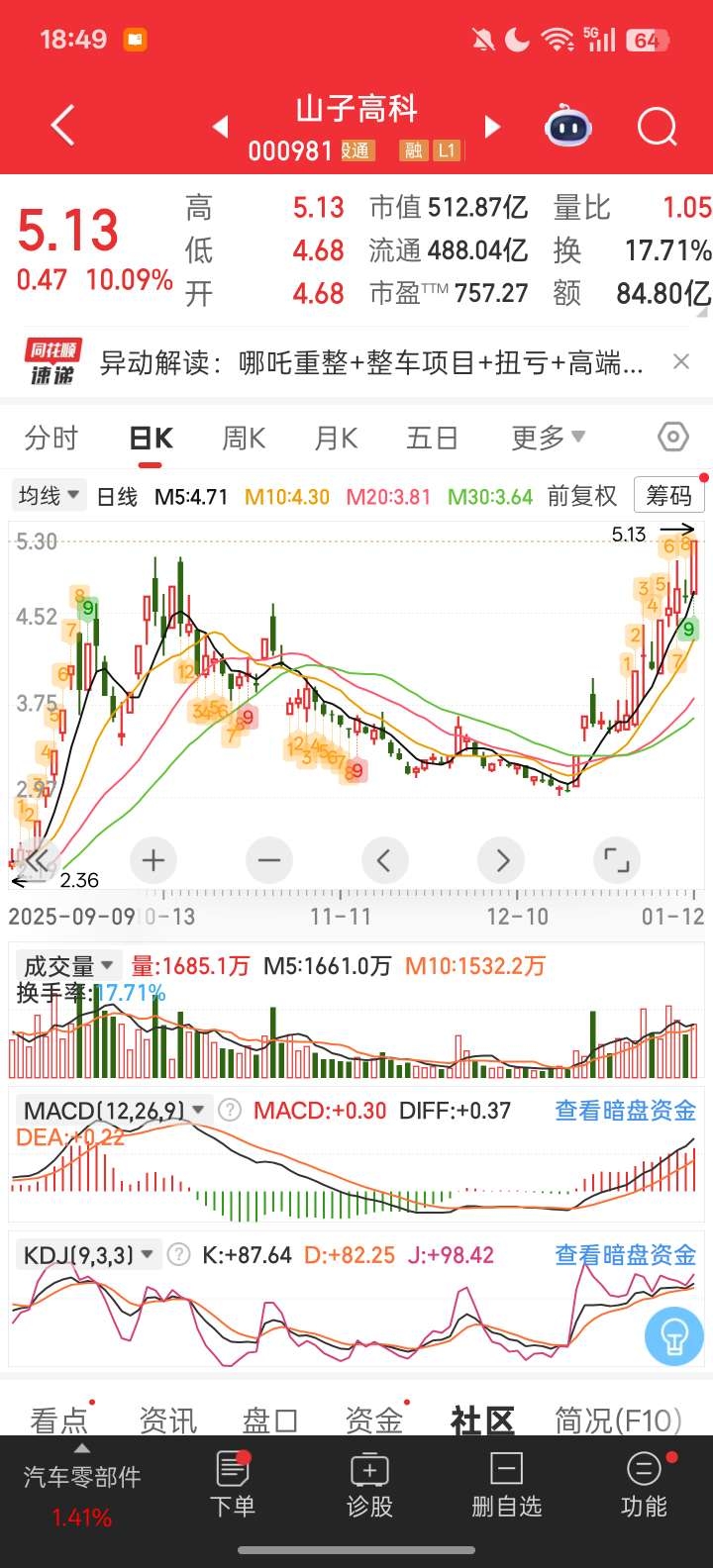The image size is (713, 1568).
Task: Open the 均线 indicator dropdown
Action: [x=49, y=495]
